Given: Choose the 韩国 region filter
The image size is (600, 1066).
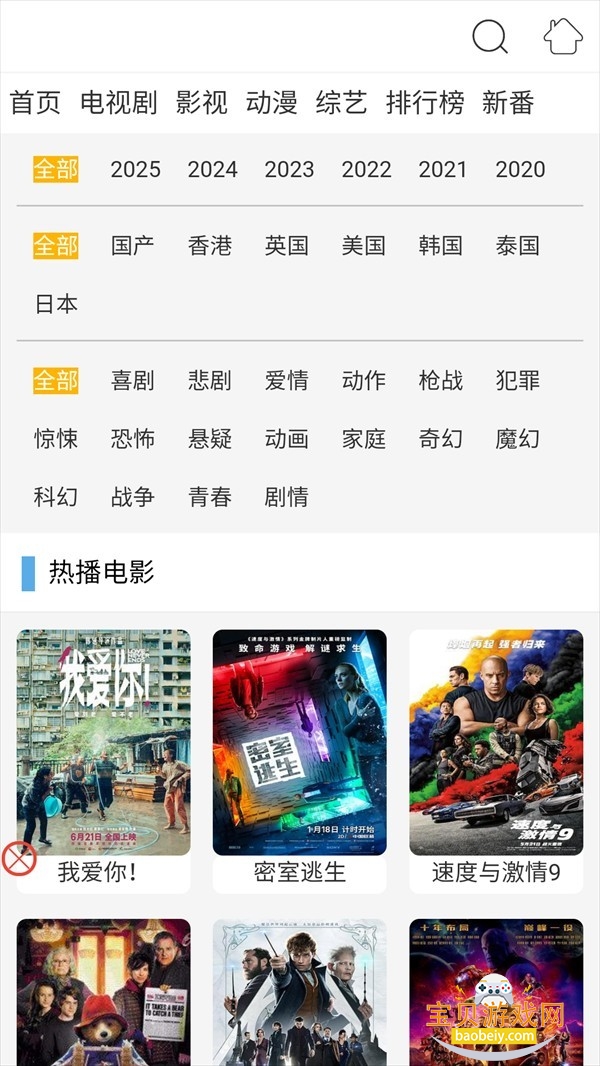Looking at the screenshot, I should pyautogui.click(x=441, y=245).
